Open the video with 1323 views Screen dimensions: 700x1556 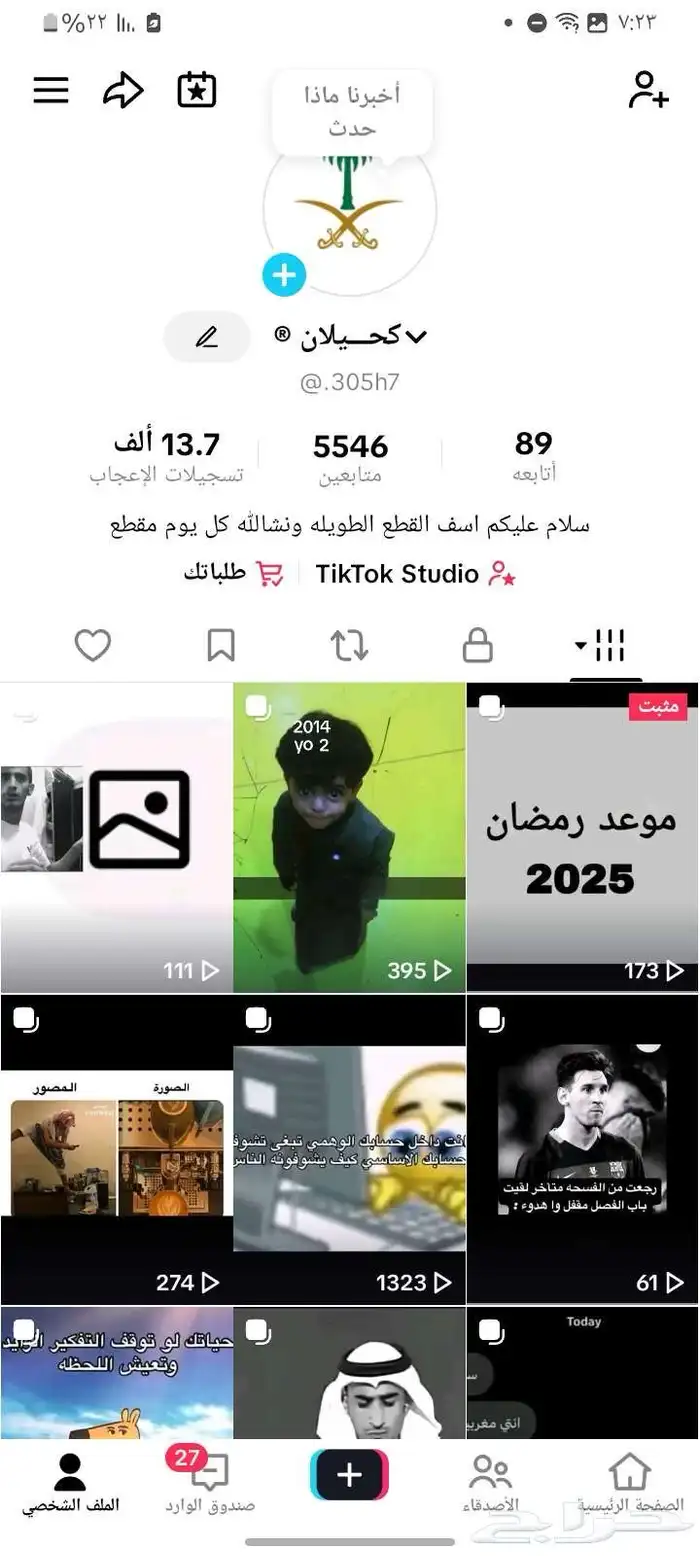tap(349, 1149)
